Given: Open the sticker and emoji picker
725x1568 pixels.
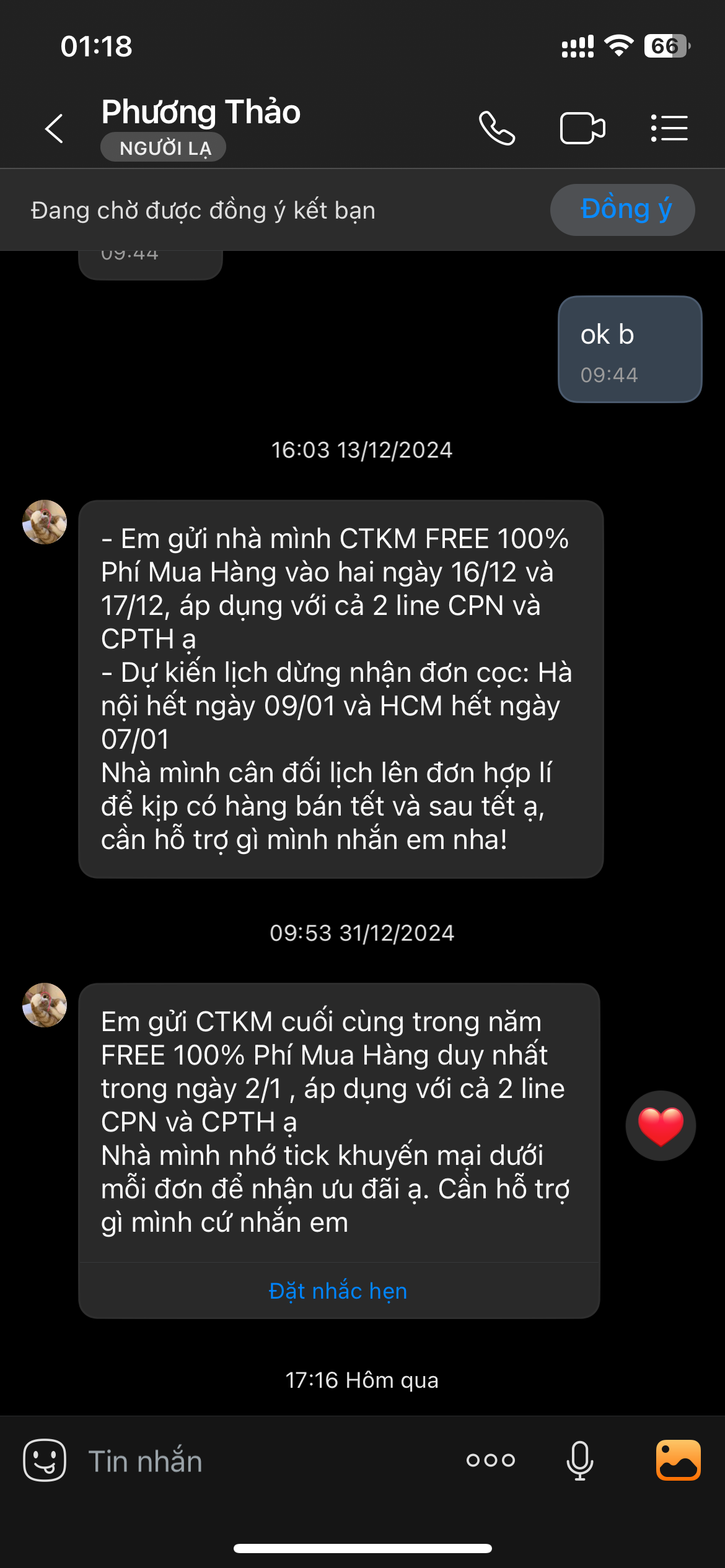Looking at the screenshot, I should click(45, 1460).
